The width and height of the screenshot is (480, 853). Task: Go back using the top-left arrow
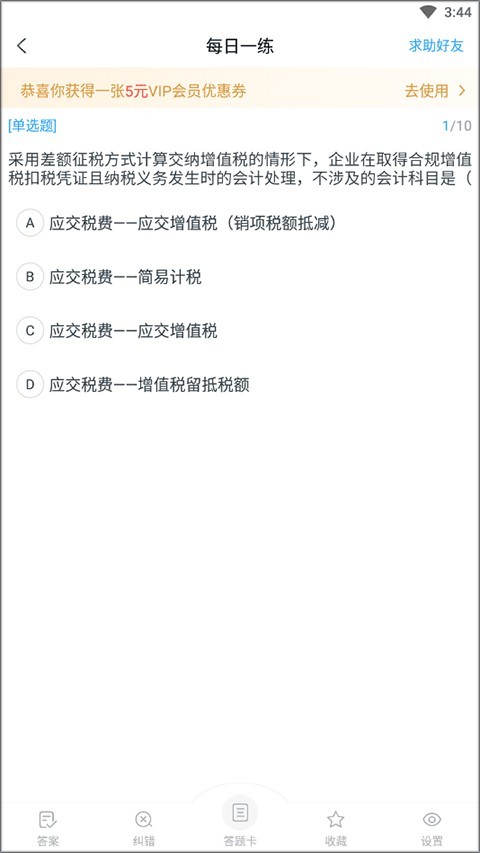(22, 46)
